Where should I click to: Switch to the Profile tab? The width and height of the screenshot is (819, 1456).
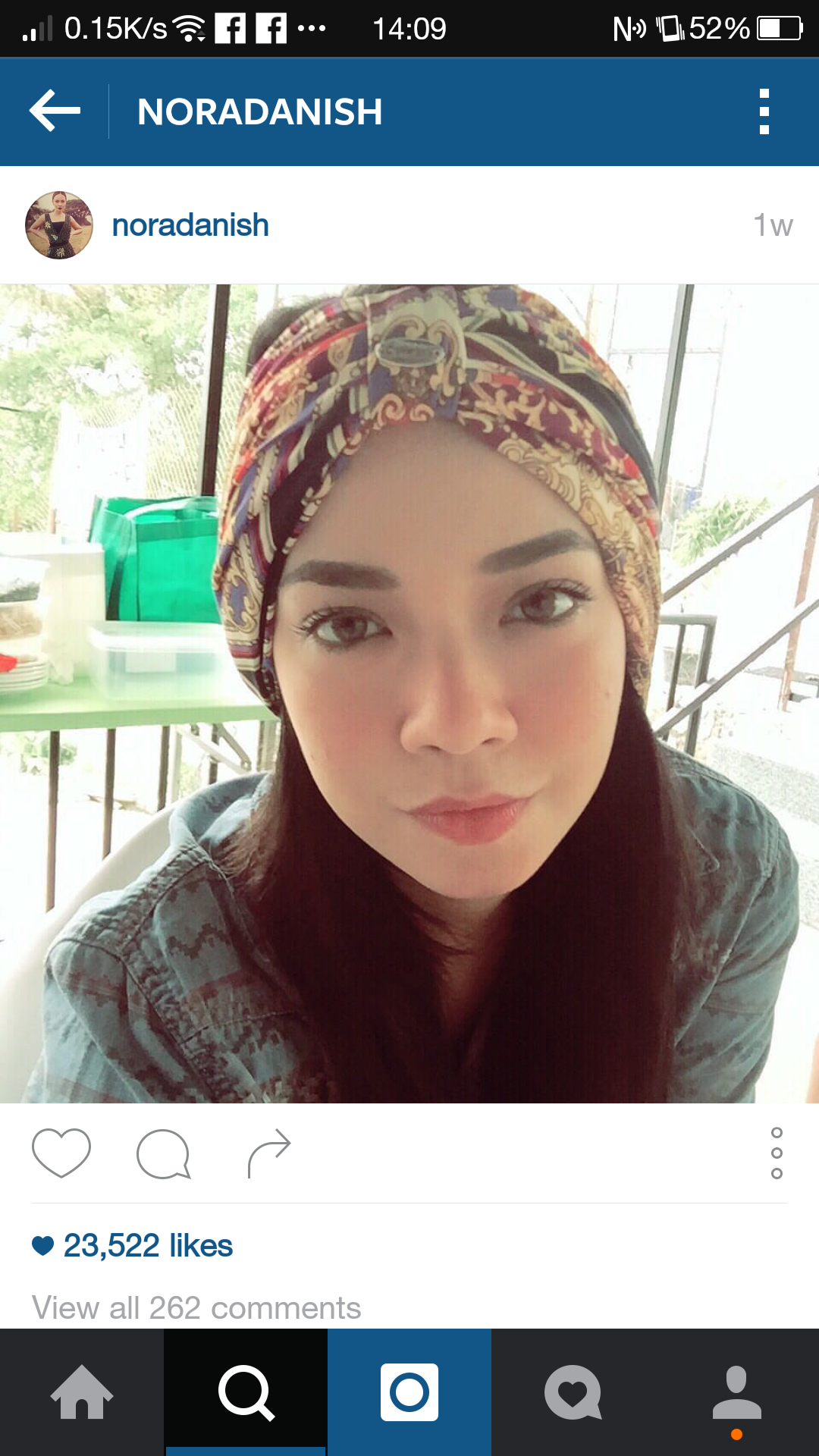click(736, 1392)
